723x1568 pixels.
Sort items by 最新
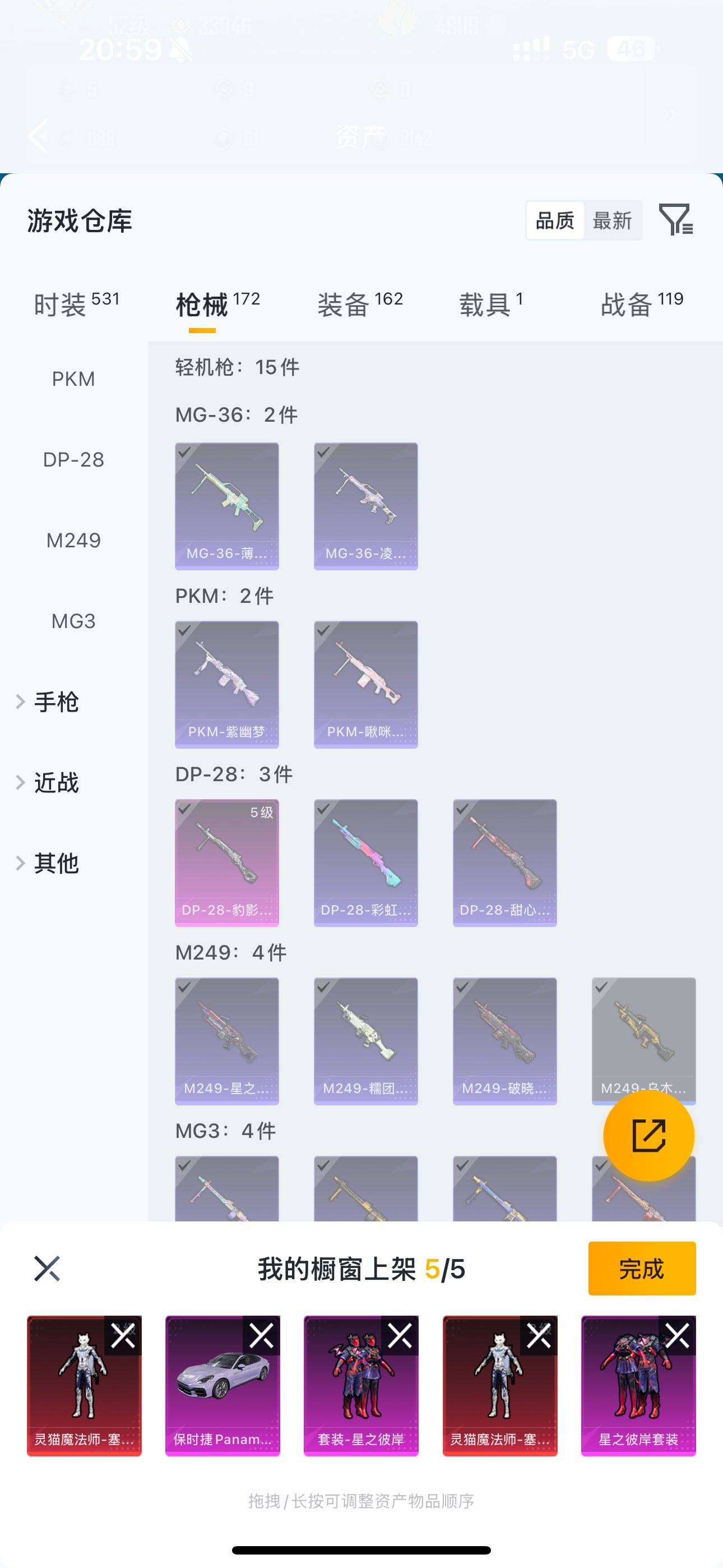614,220
